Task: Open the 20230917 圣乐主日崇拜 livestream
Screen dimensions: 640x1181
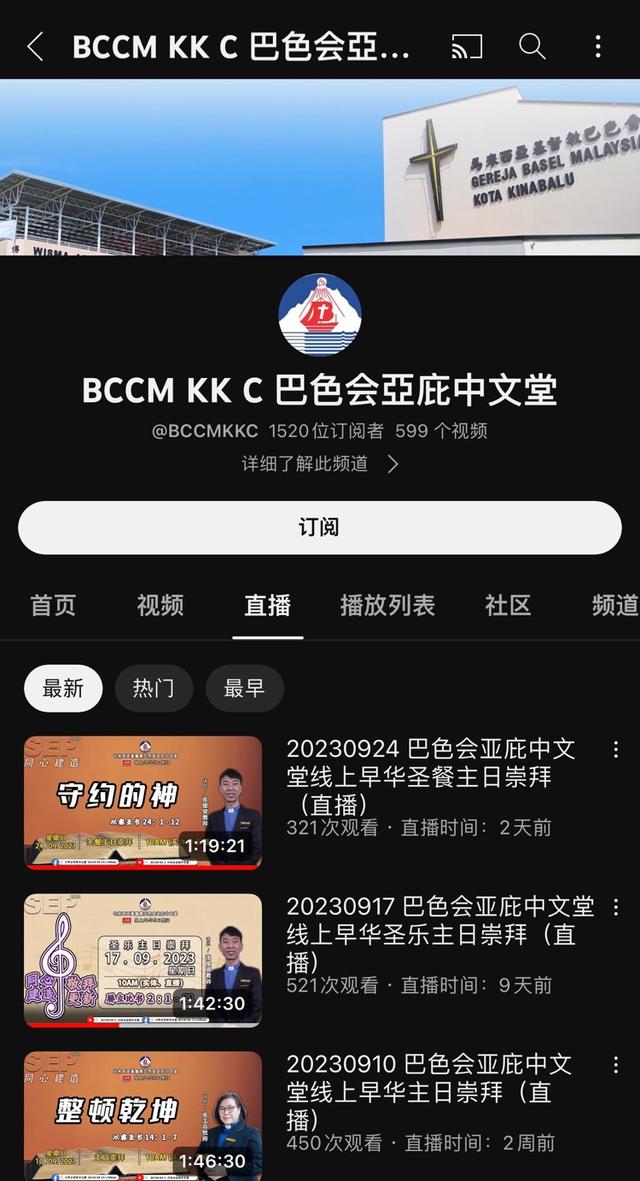Action: (143, 960)
